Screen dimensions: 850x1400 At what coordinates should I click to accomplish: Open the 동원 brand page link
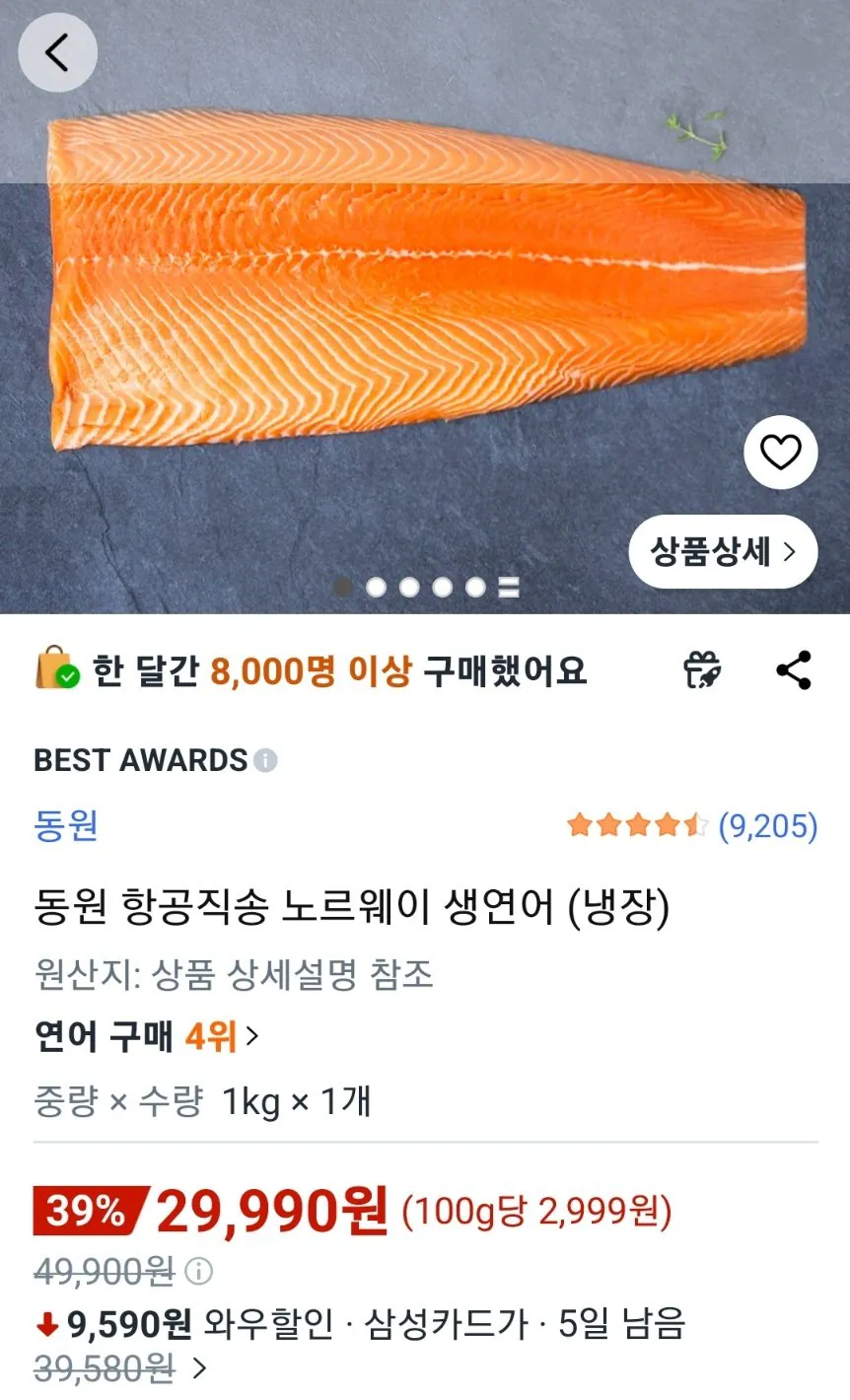(68, 828)
